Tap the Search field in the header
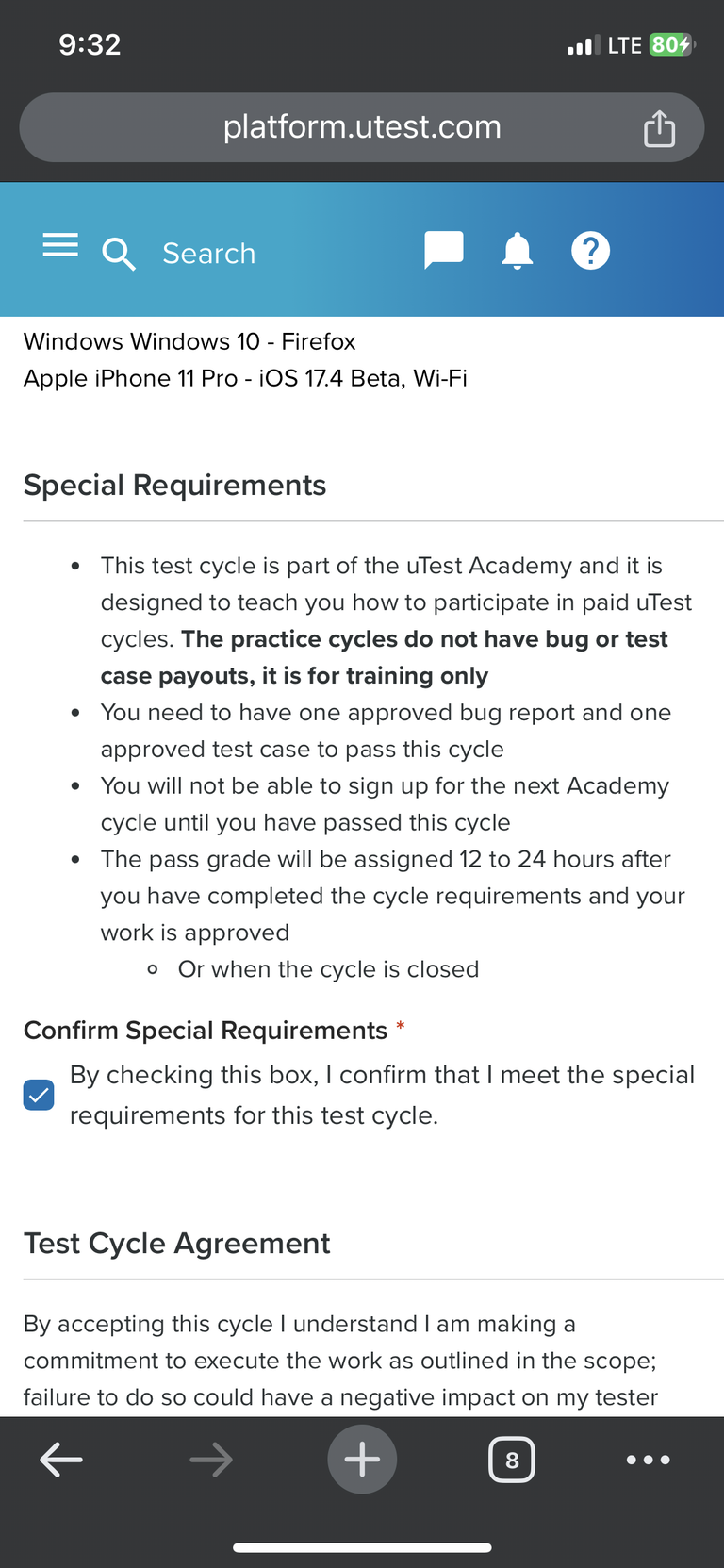This screenshot has width=724, height=1568. [208, 253]
